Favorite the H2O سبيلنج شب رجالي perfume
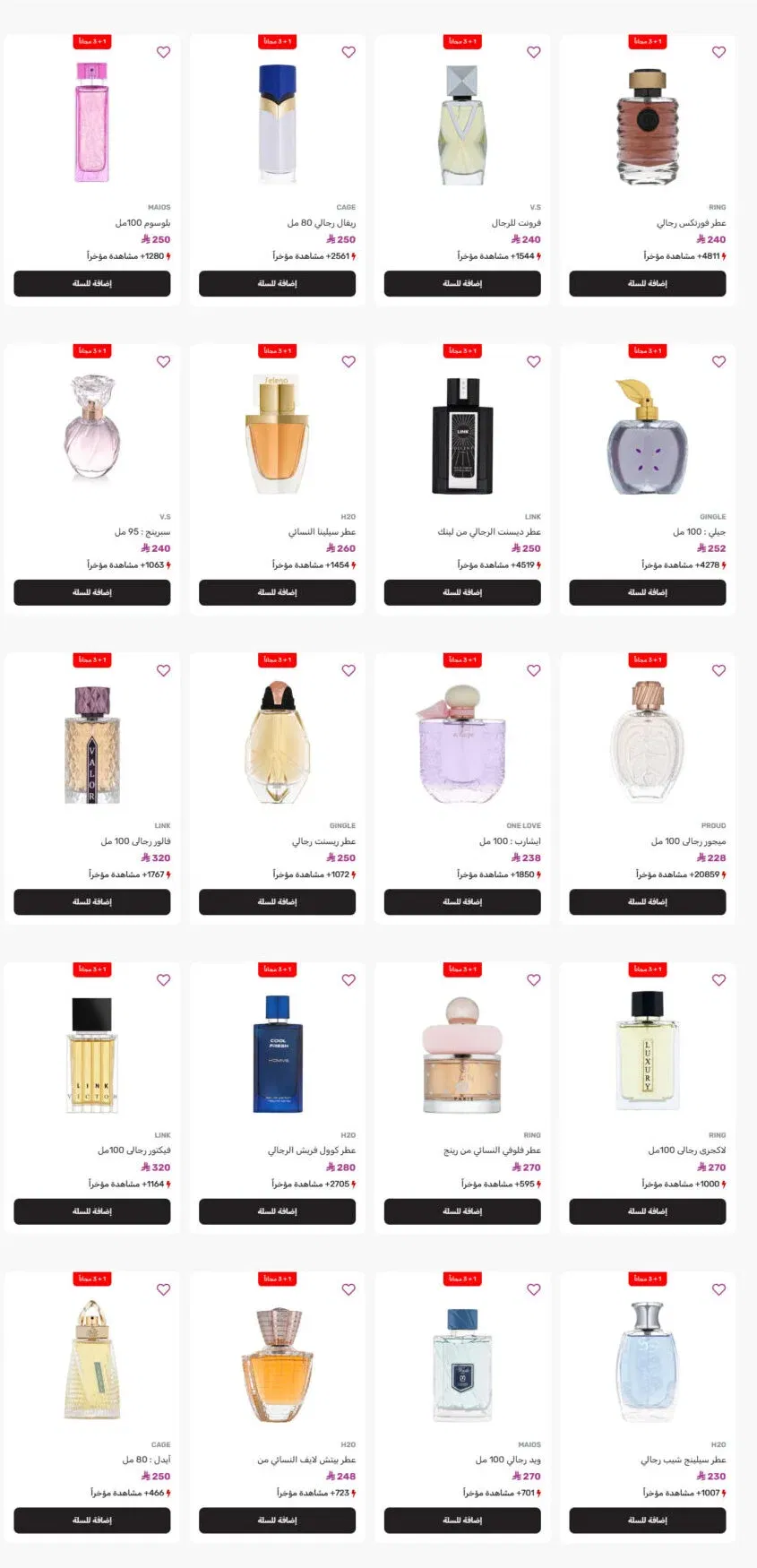 [x=718, y=1289]
